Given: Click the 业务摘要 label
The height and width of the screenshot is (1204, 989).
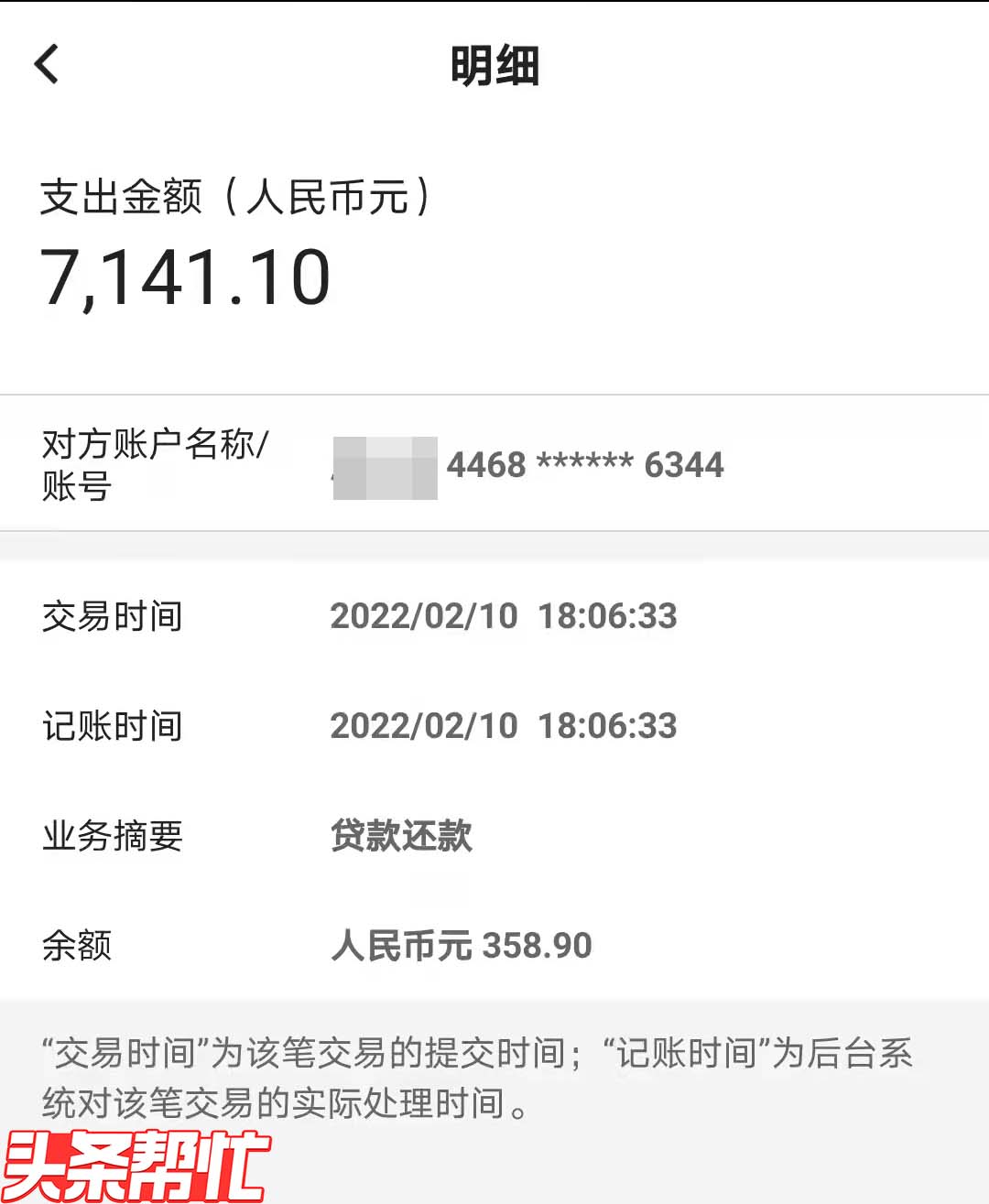Looking at the screenshot, I should coord(113,836).
